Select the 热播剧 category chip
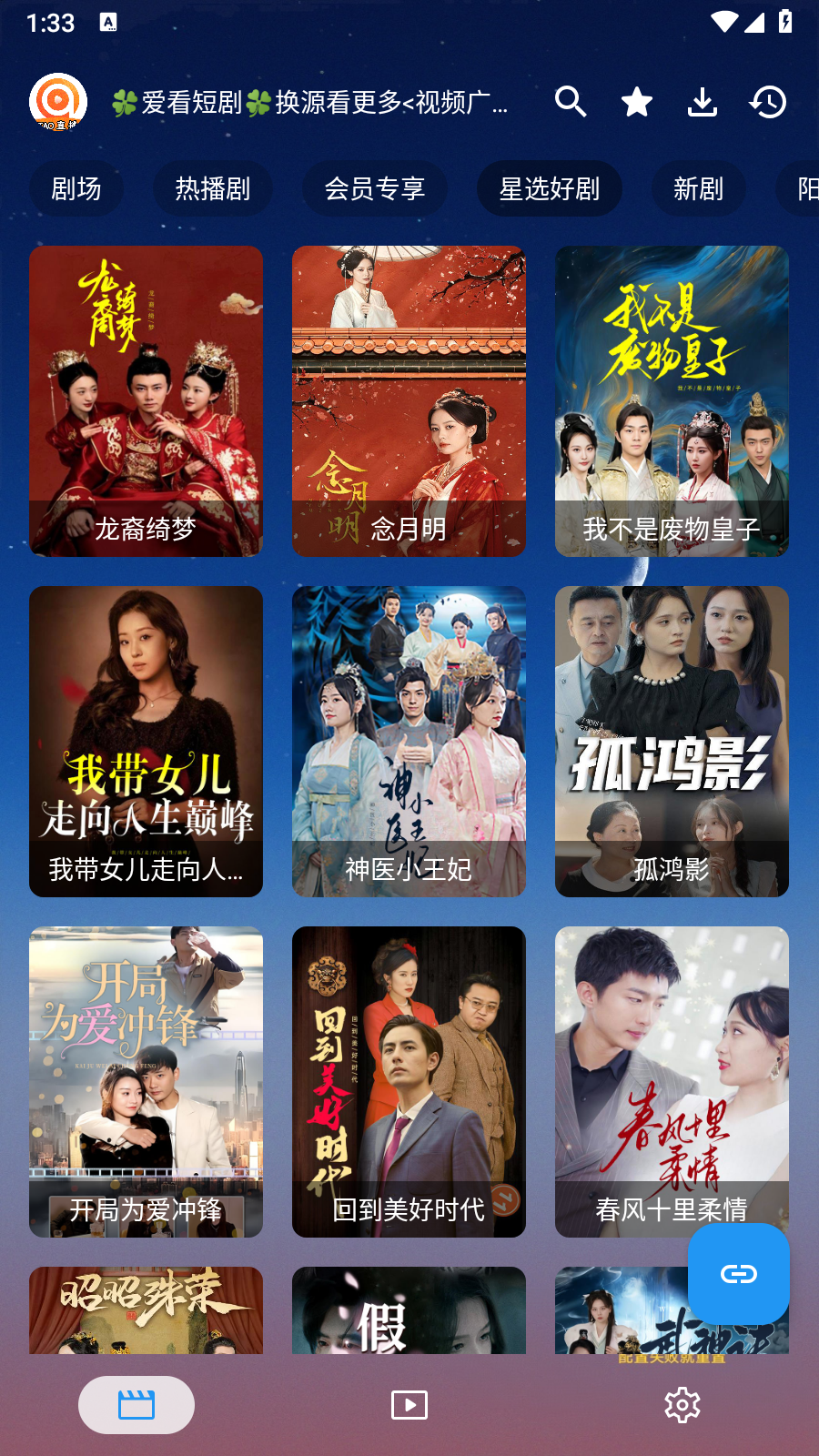This screenshot has height=1456, width=819. pyautogui.click(x=213, y=189)
